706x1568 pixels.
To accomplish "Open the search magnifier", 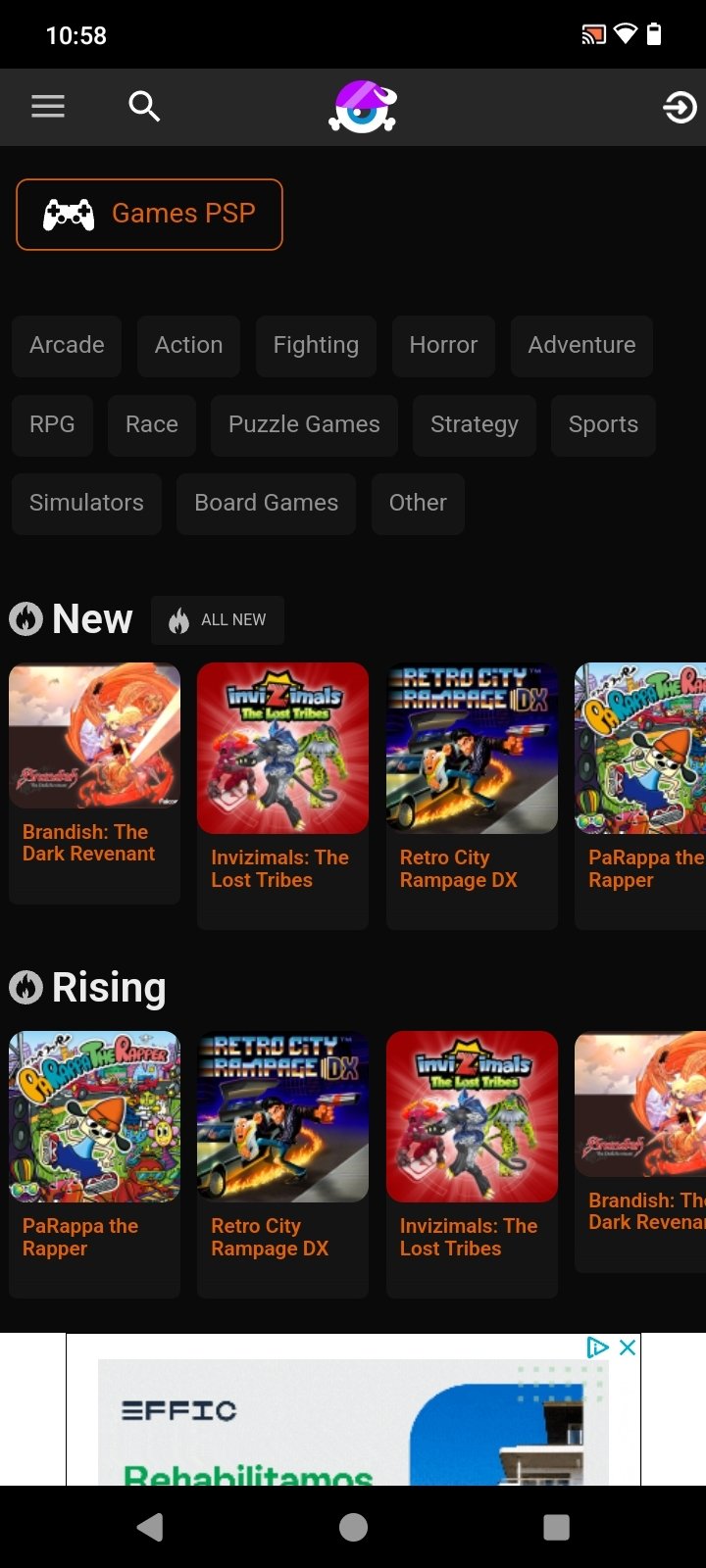I will (144, 106).
